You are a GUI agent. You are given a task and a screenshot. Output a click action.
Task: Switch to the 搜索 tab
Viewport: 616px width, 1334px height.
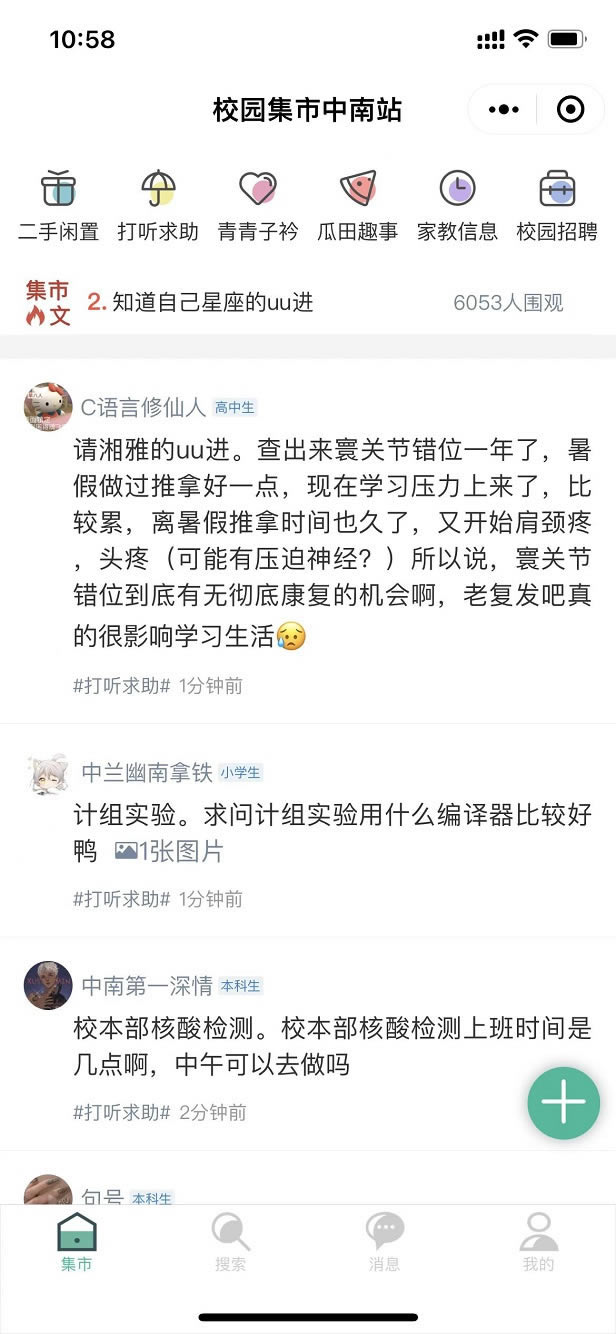231,1242
